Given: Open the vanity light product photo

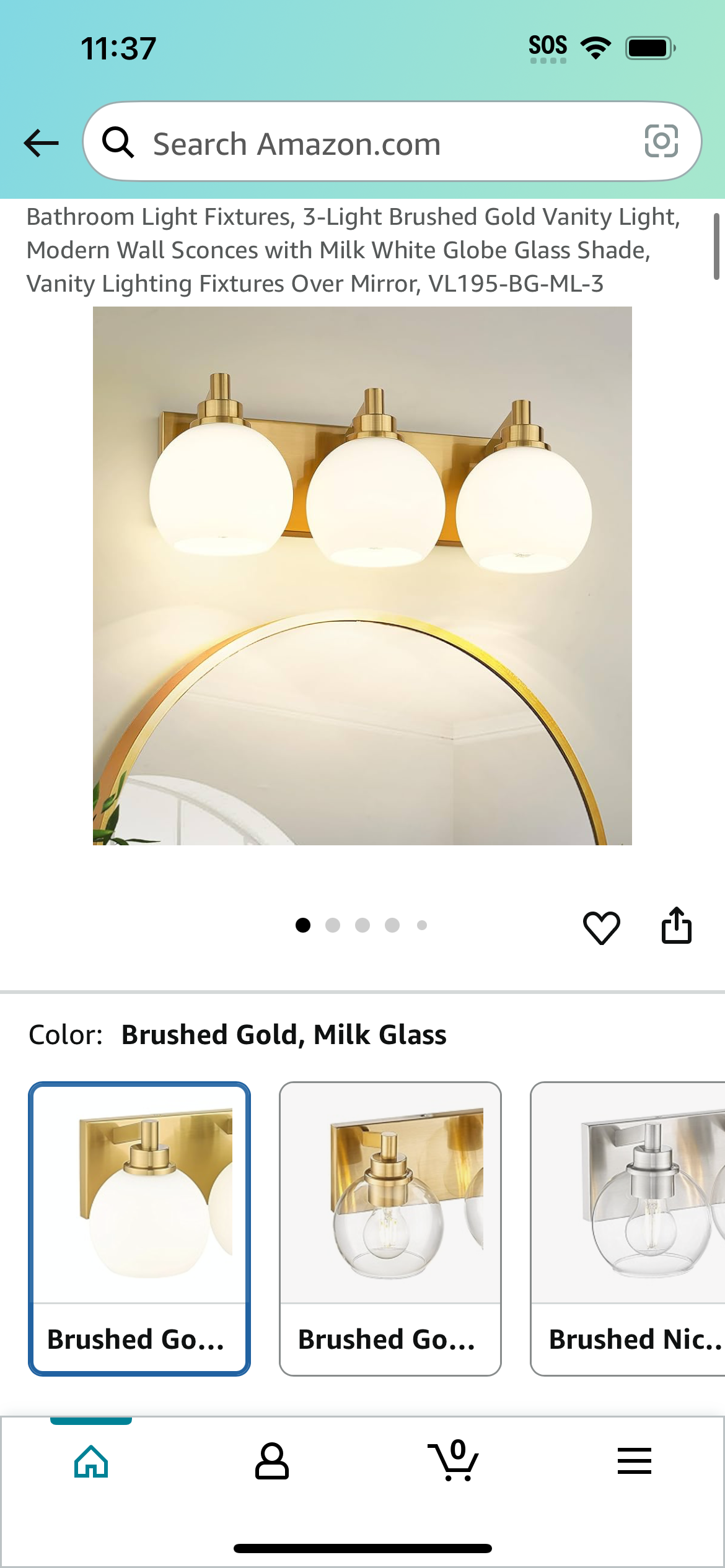Looking at the screenshot, I should tap(362, 575).
